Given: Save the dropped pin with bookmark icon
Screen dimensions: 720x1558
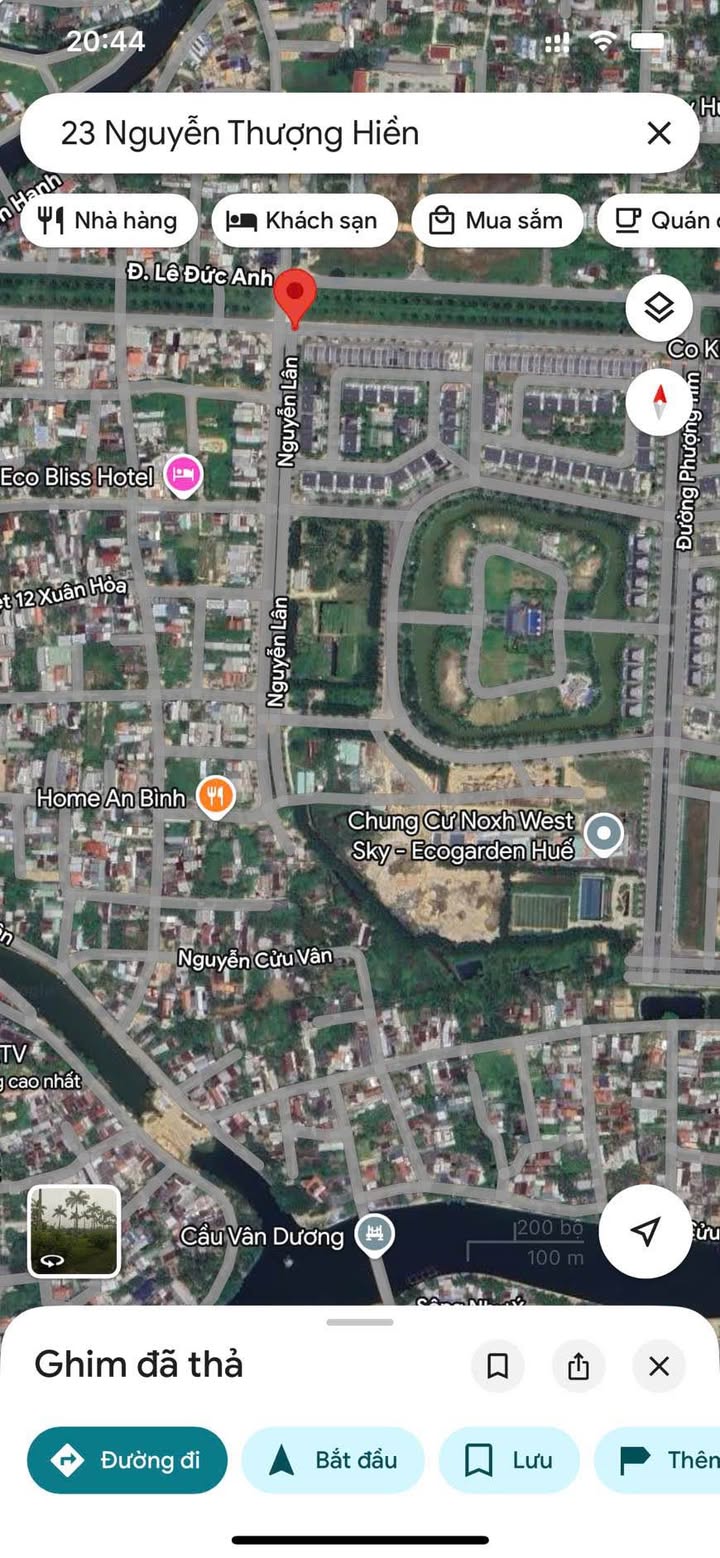Looking at the screenshot, I should (x=497, y=1366).
